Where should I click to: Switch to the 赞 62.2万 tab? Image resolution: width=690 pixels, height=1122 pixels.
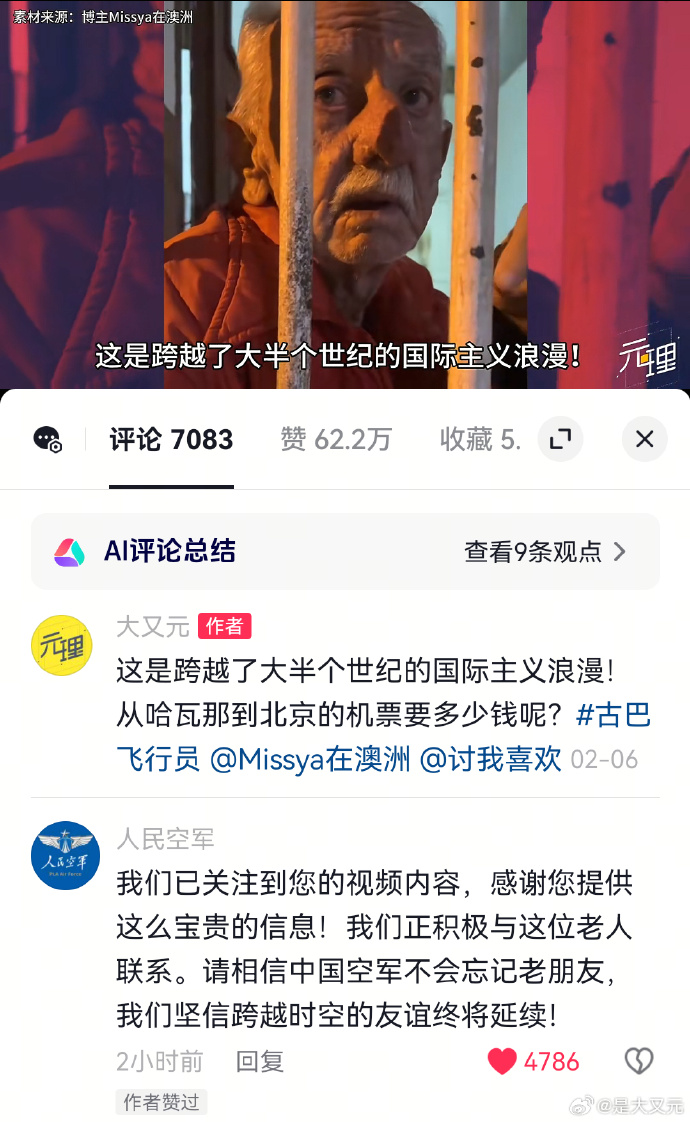click(x=336, y=439)
